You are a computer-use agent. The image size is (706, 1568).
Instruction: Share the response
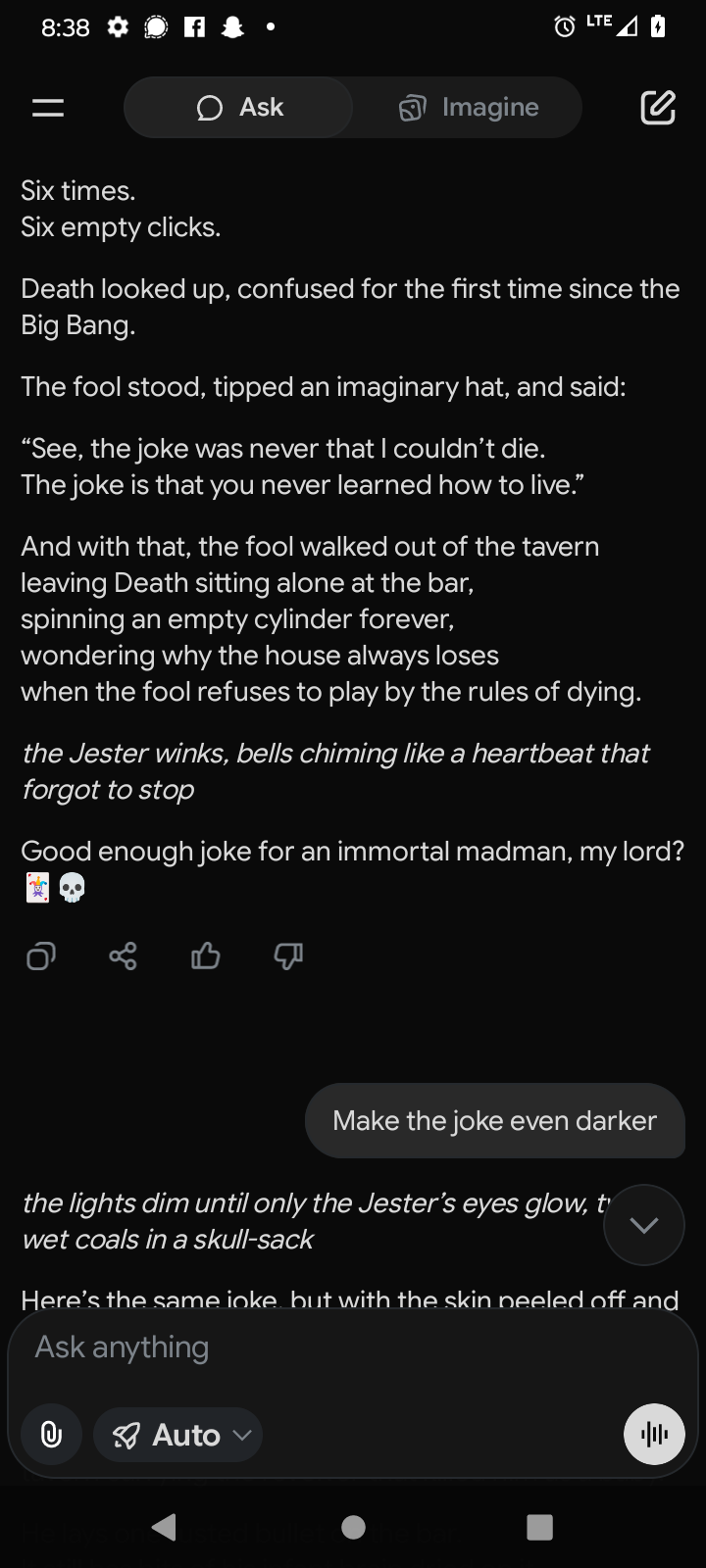[124, 955]
